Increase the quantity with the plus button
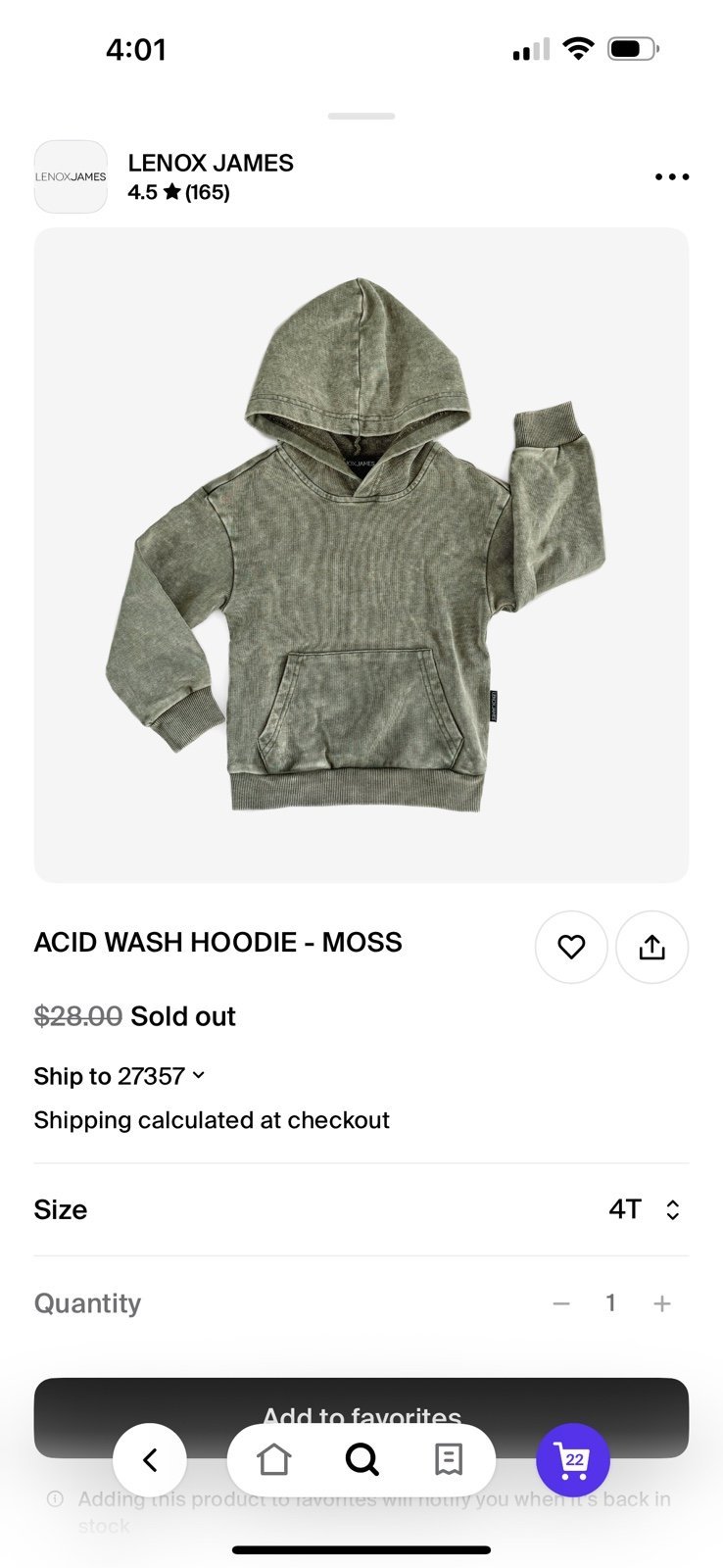The height and width of the screenshot is (1568, 723). [662, 1303]
